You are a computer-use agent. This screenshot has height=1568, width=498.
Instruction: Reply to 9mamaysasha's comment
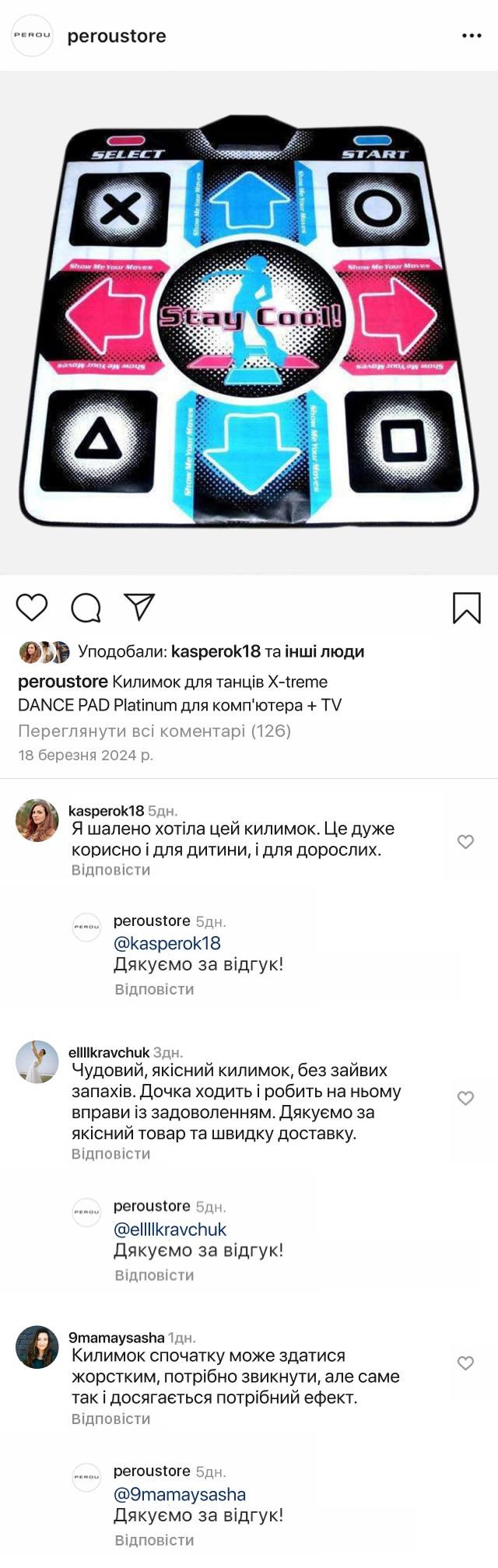click(x=110, y=1419)
